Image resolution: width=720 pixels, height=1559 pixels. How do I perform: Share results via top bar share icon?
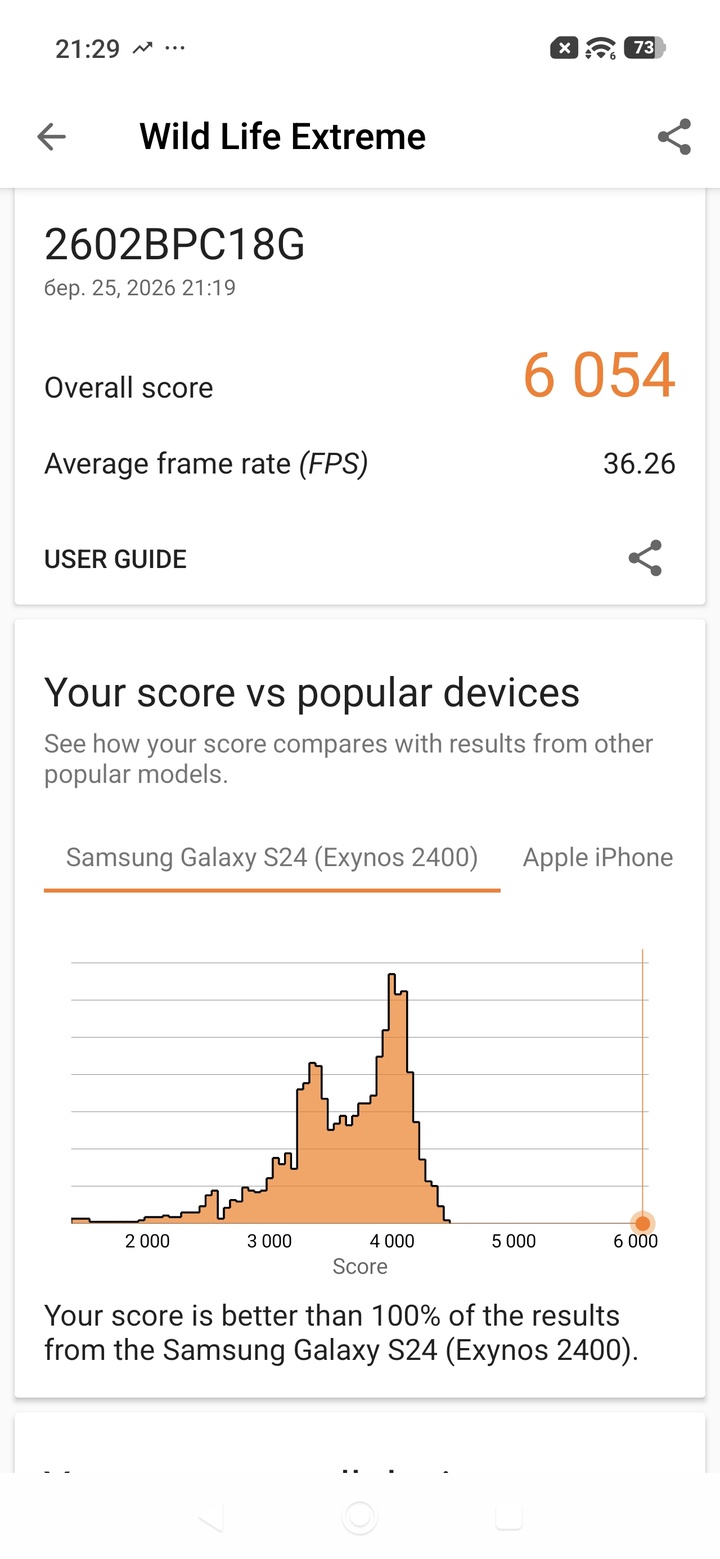coord(674,137)
